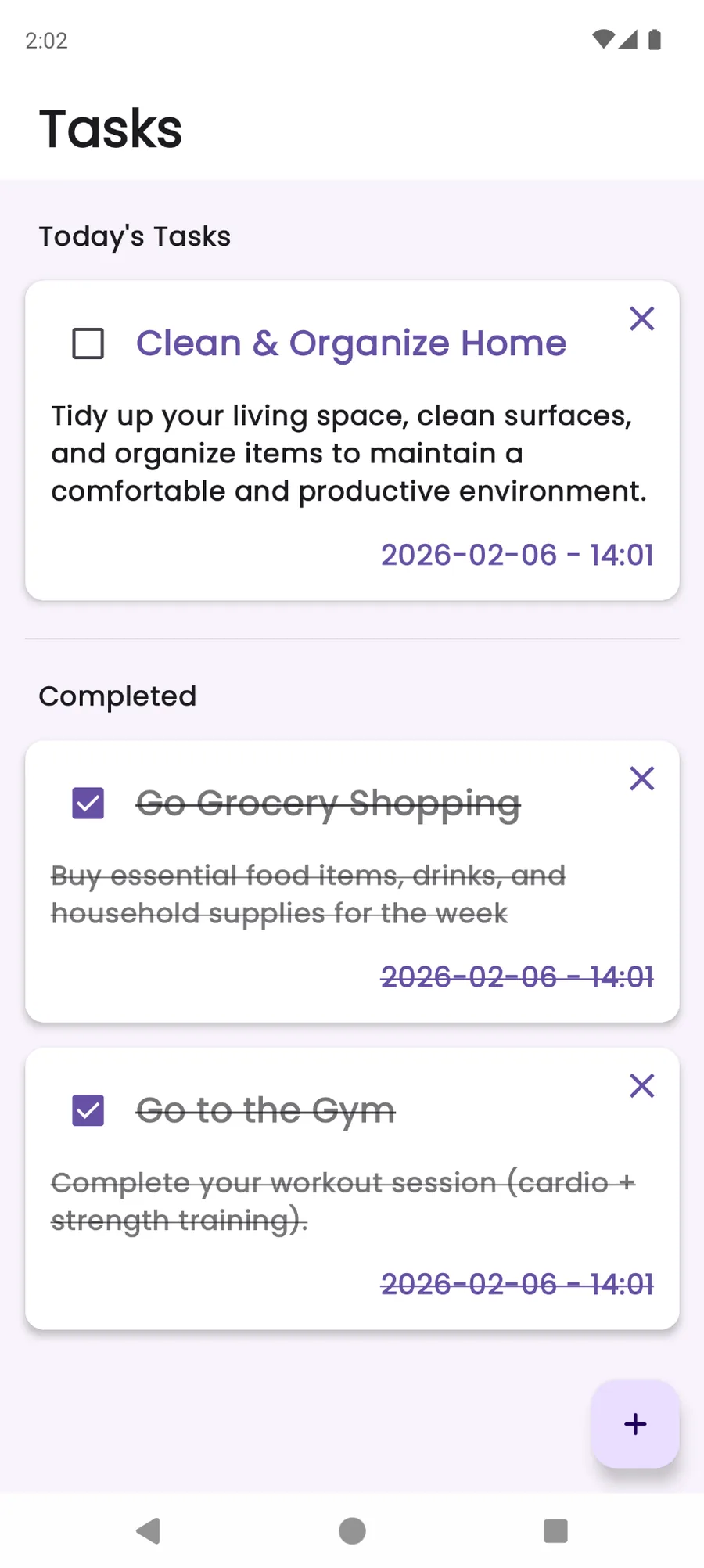Check off Clean & Organize Home
Screen dimensions: 704x1568
88,343
